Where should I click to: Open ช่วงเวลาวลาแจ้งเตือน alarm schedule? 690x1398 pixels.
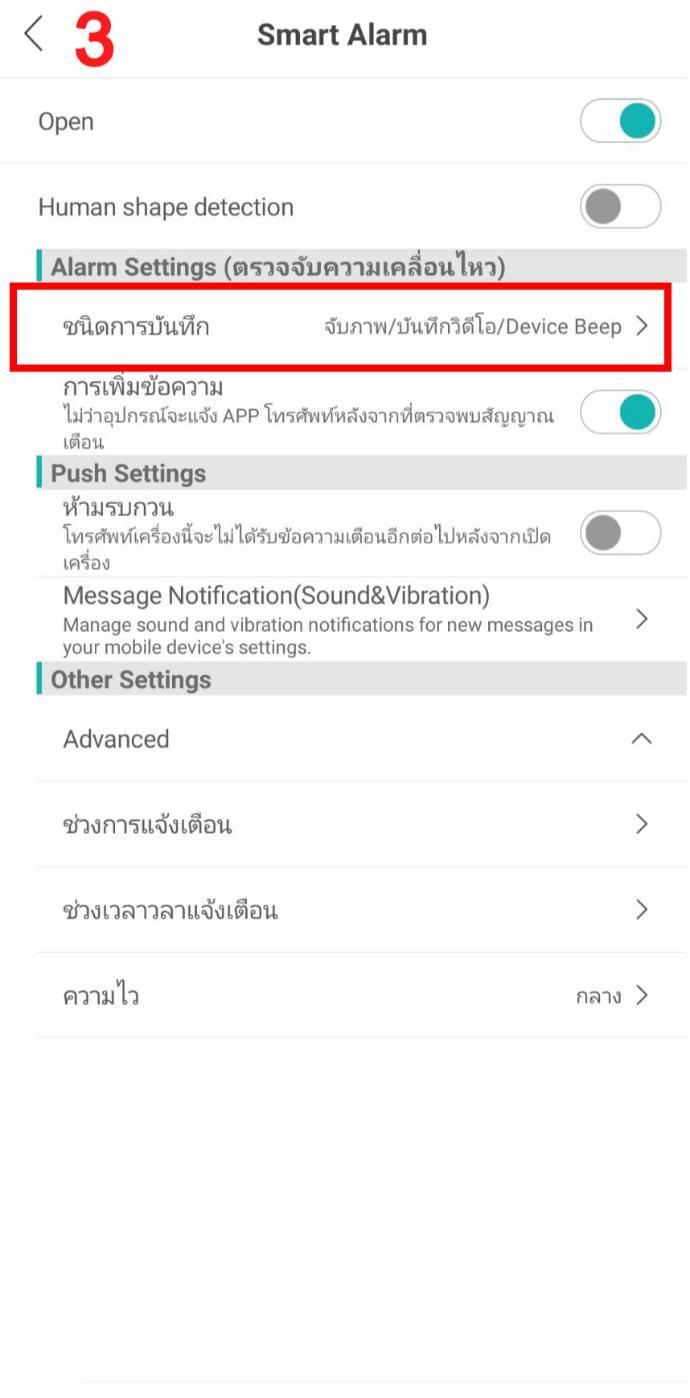click(345, 910)
